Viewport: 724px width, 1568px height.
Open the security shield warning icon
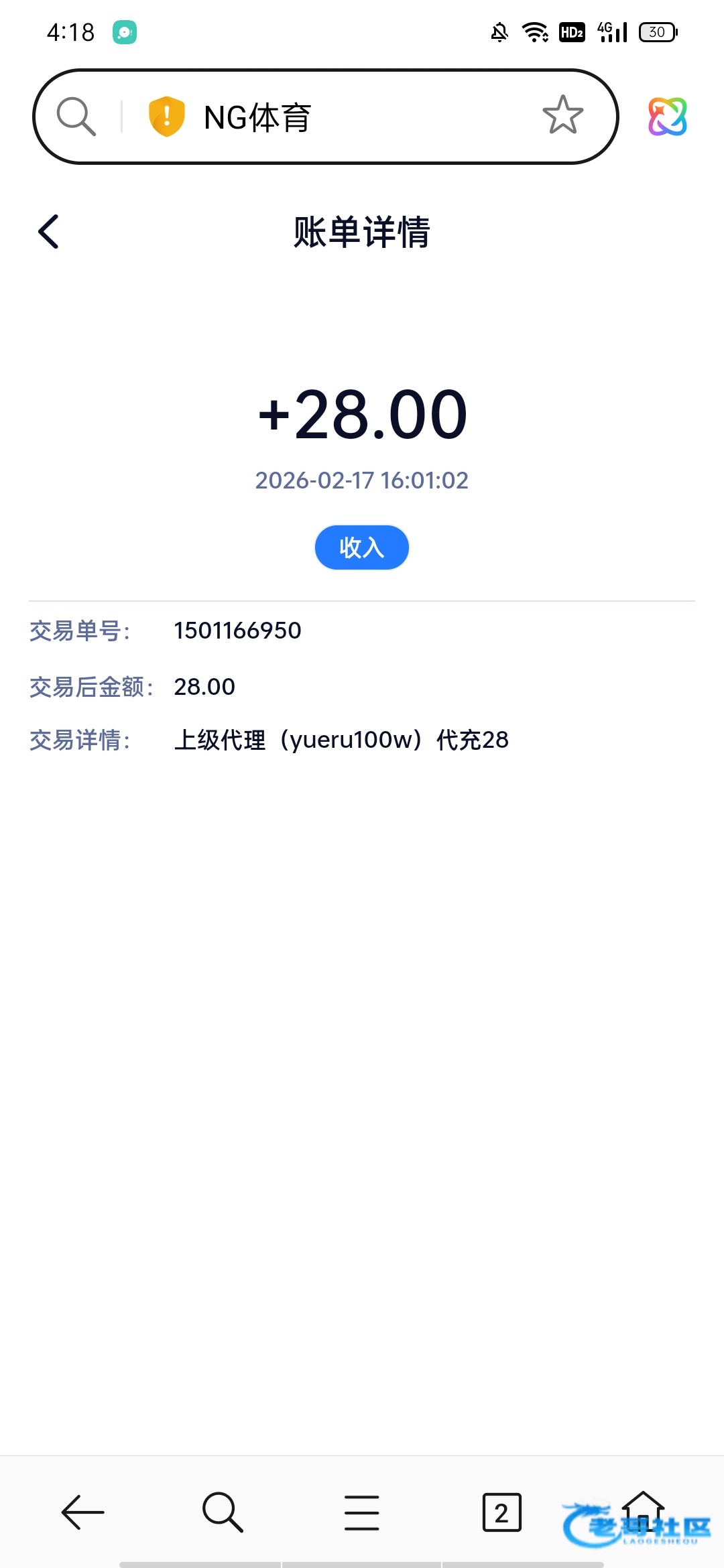click(166, 116)
